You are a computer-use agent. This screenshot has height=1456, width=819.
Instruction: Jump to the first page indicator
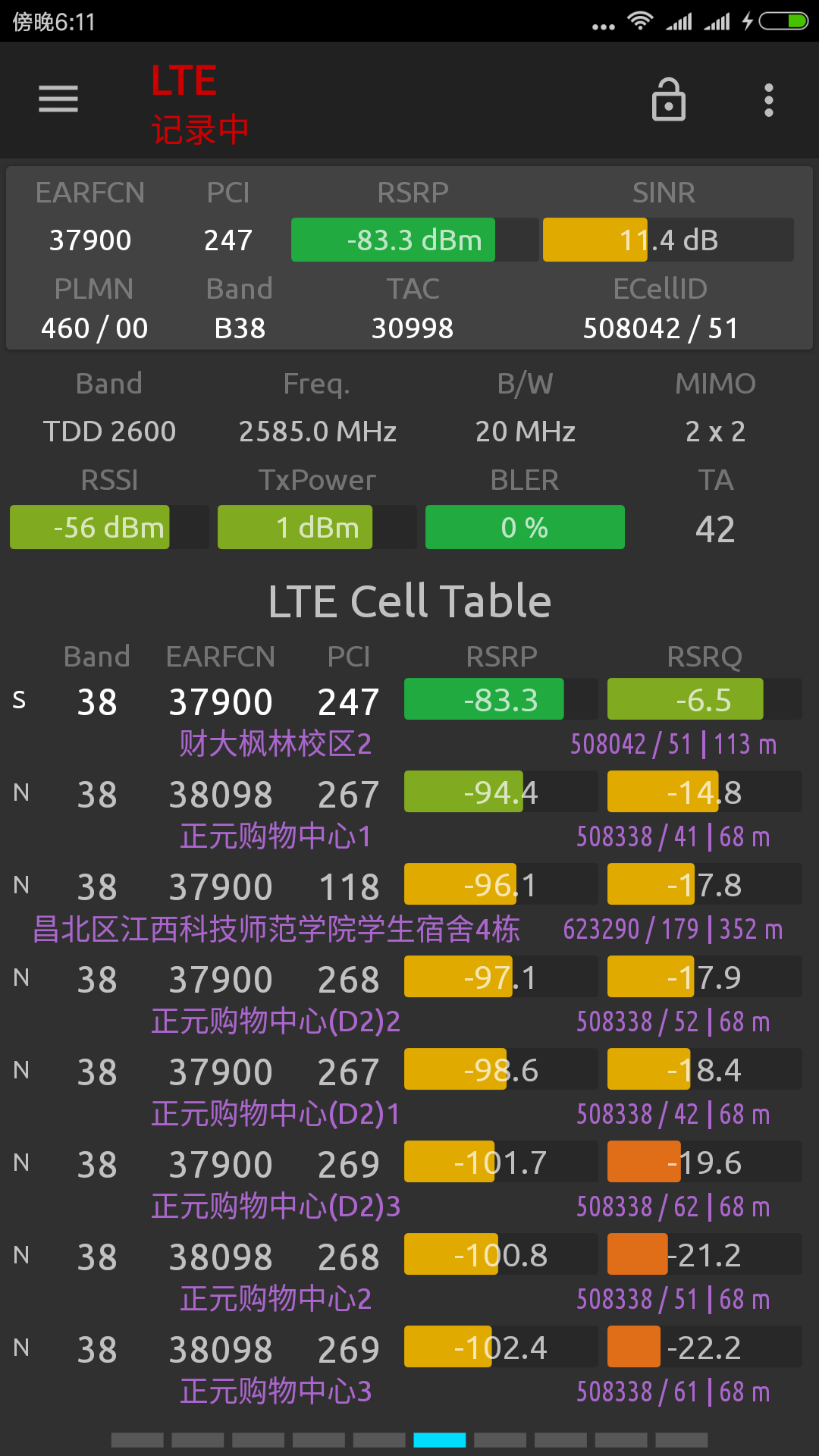click(137, 1439)
